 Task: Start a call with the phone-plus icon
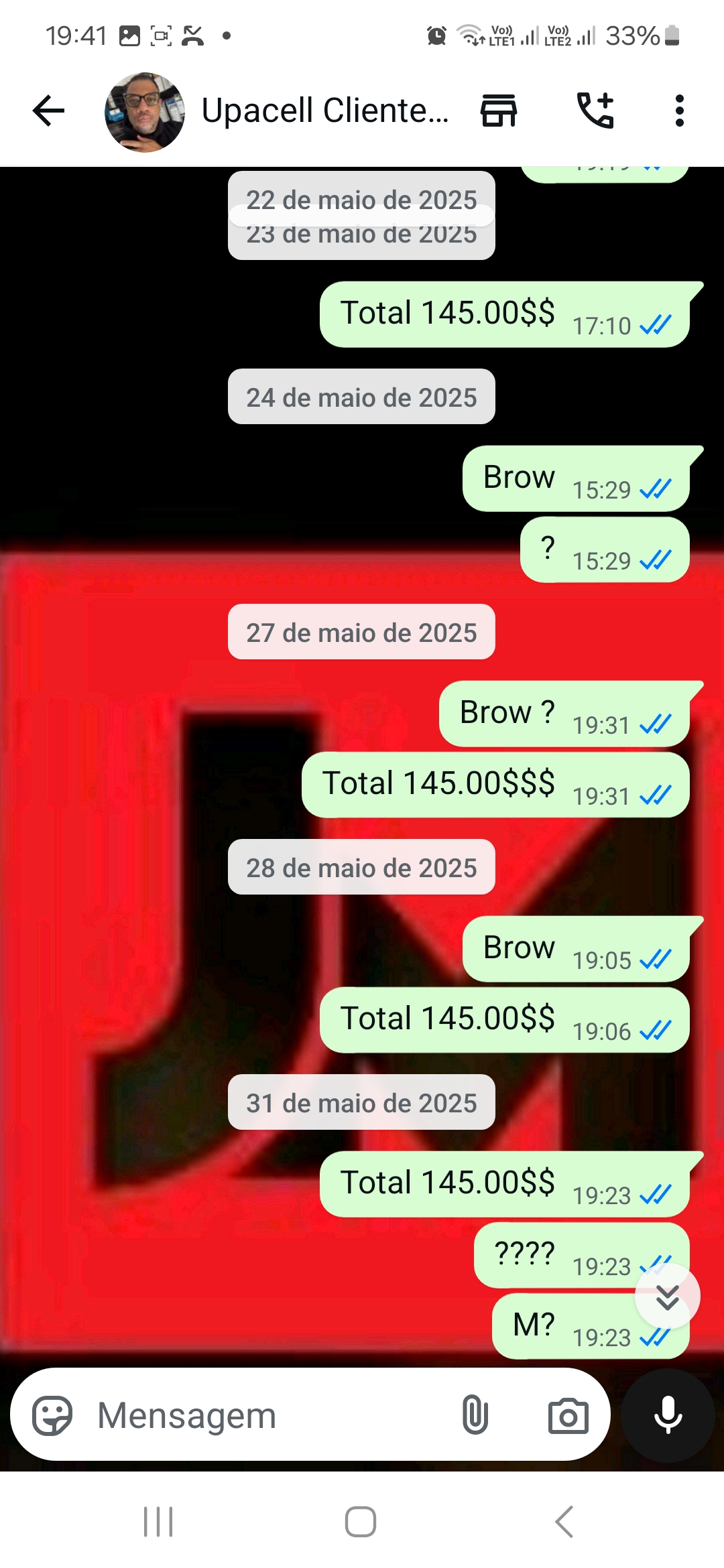[595, 111]
